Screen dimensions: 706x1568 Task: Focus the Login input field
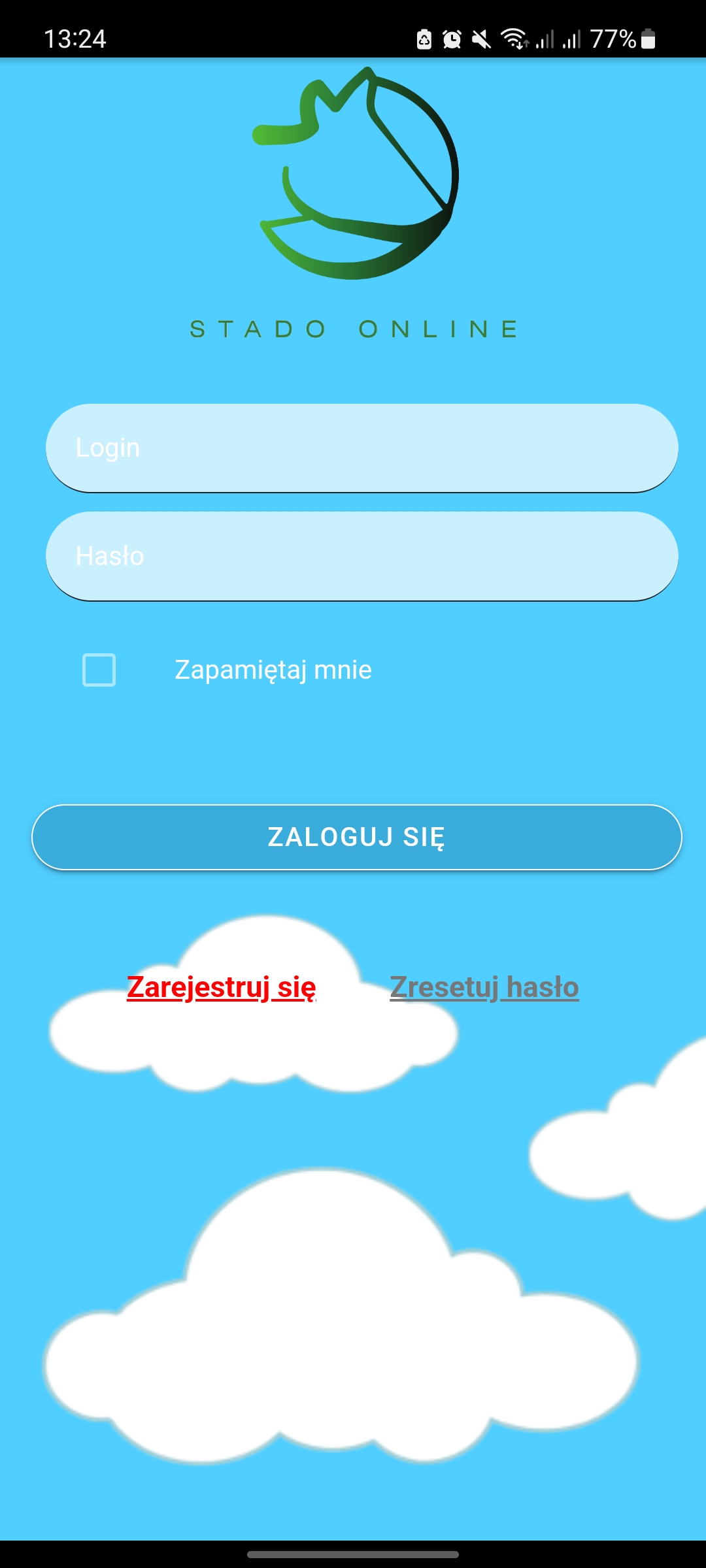361,448
